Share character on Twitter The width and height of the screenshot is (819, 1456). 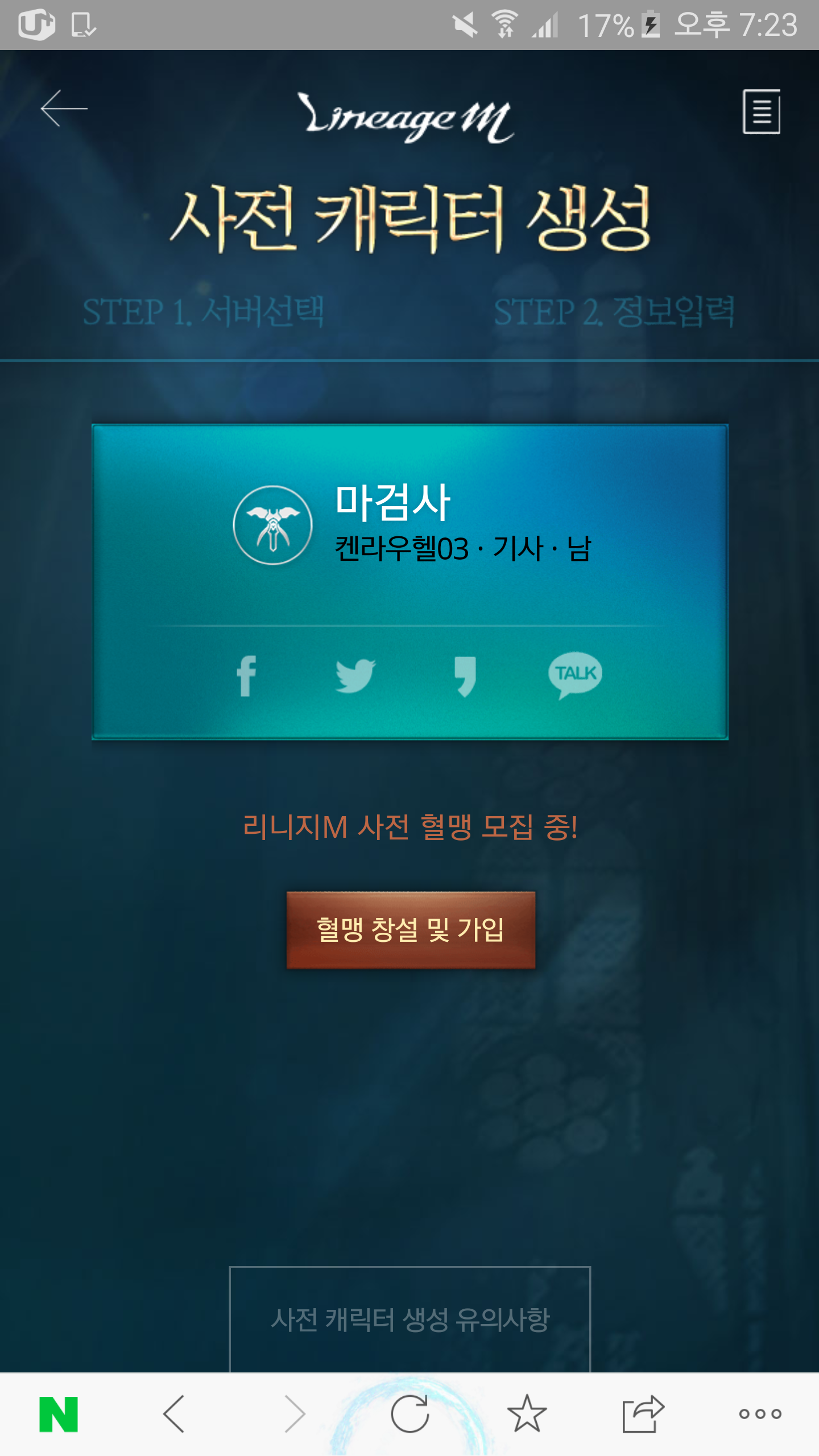pyautogui.click(x=355, y=676)
